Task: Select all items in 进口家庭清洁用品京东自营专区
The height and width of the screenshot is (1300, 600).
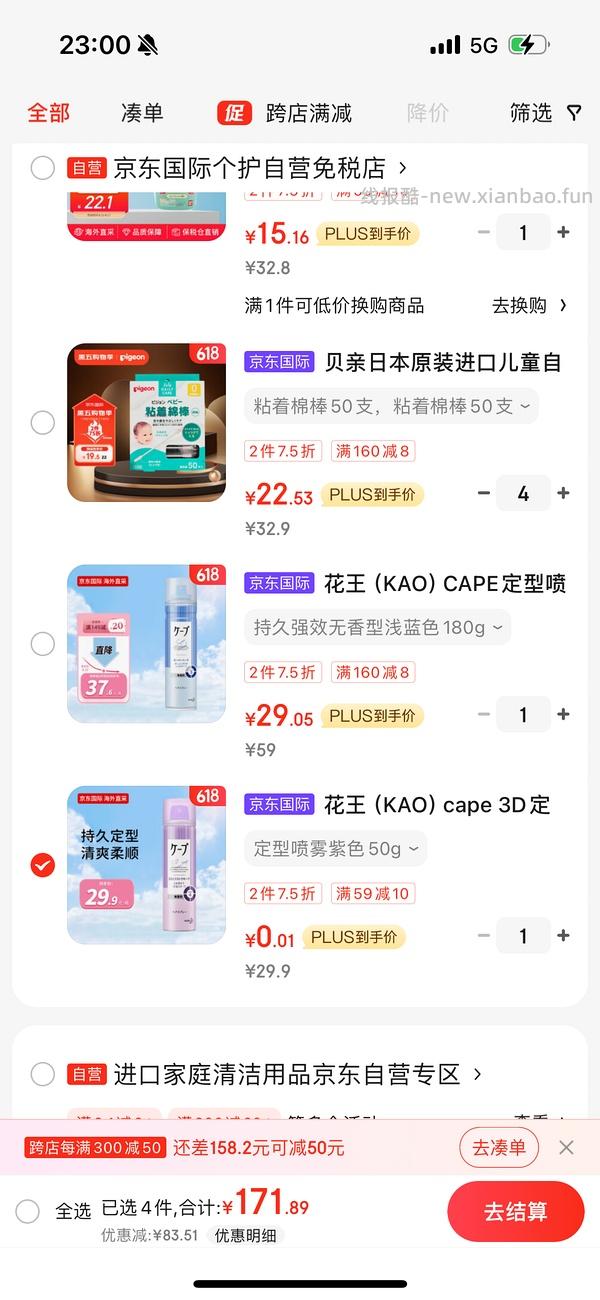Action: (42, 1074)
